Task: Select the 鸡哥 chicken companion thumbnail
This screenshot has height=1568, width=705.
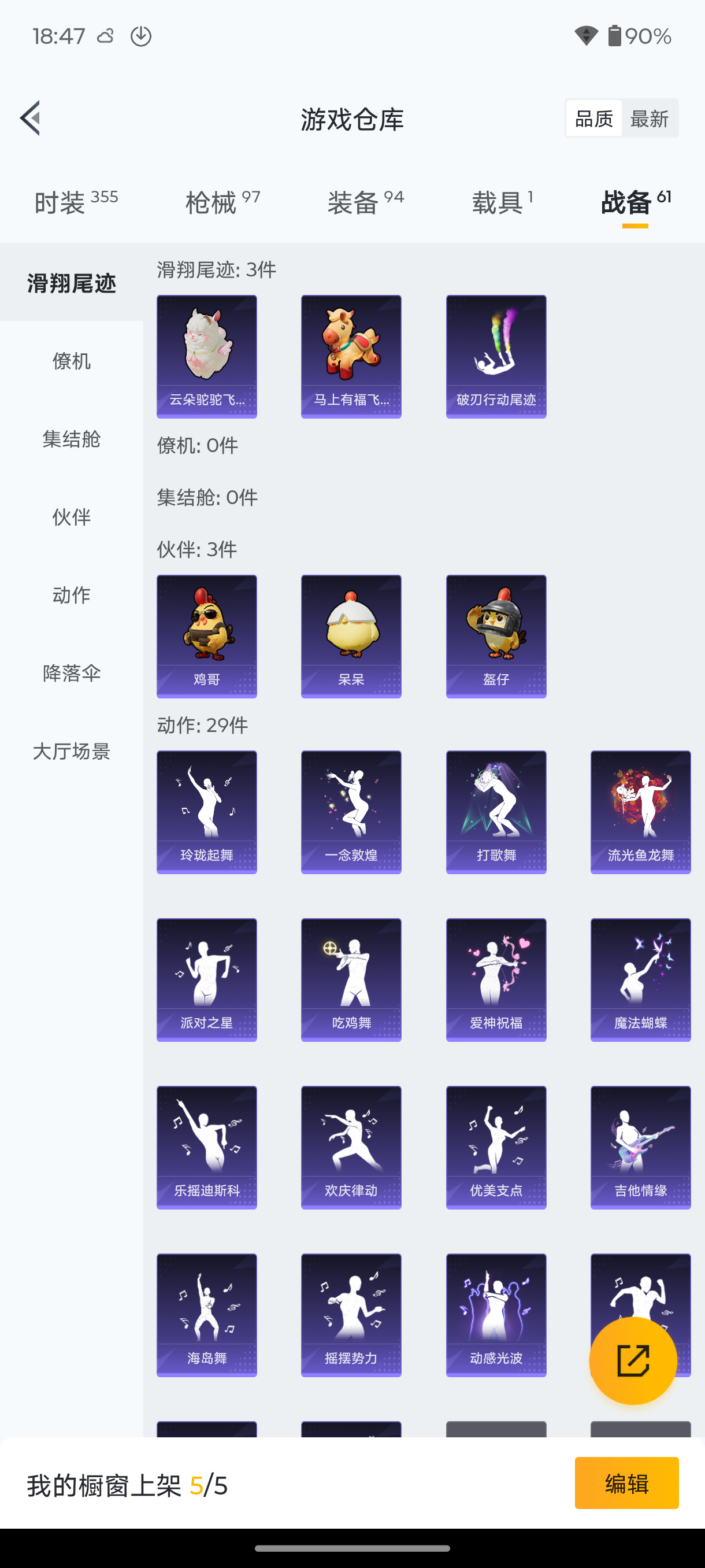Action: pos(206,635)
